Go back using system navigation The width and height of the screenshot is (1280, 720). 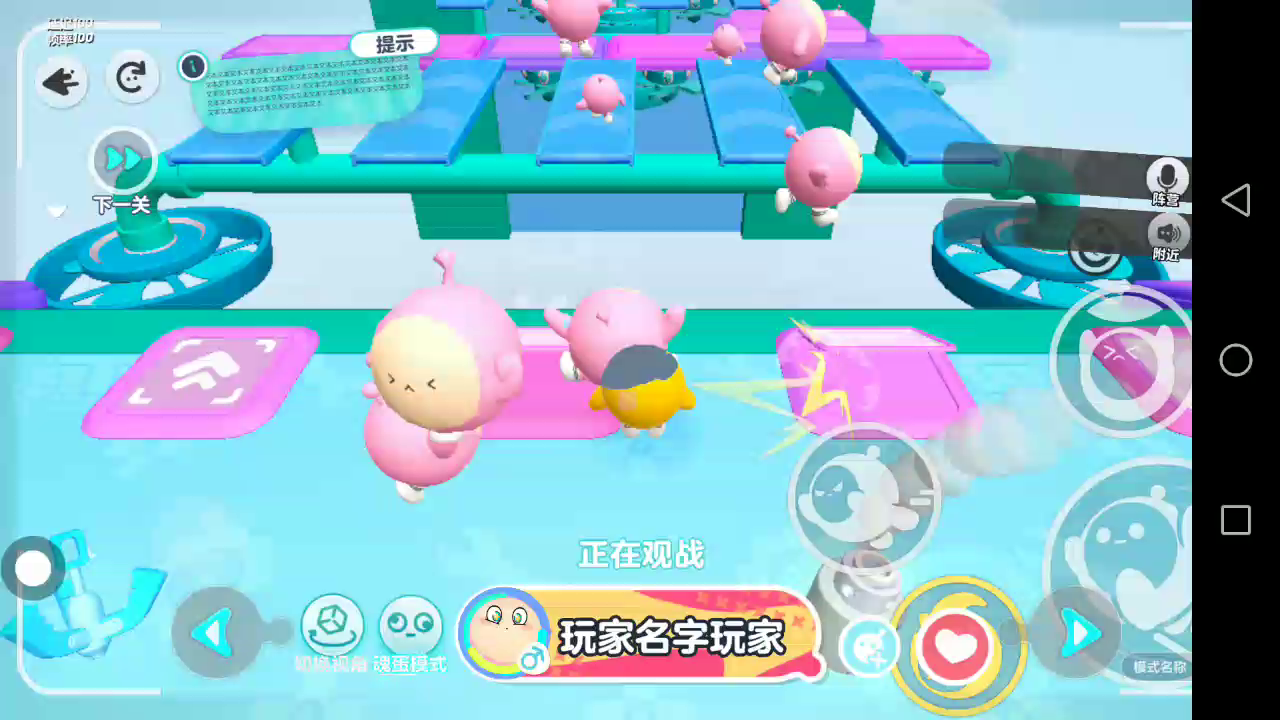point(1236,200)
